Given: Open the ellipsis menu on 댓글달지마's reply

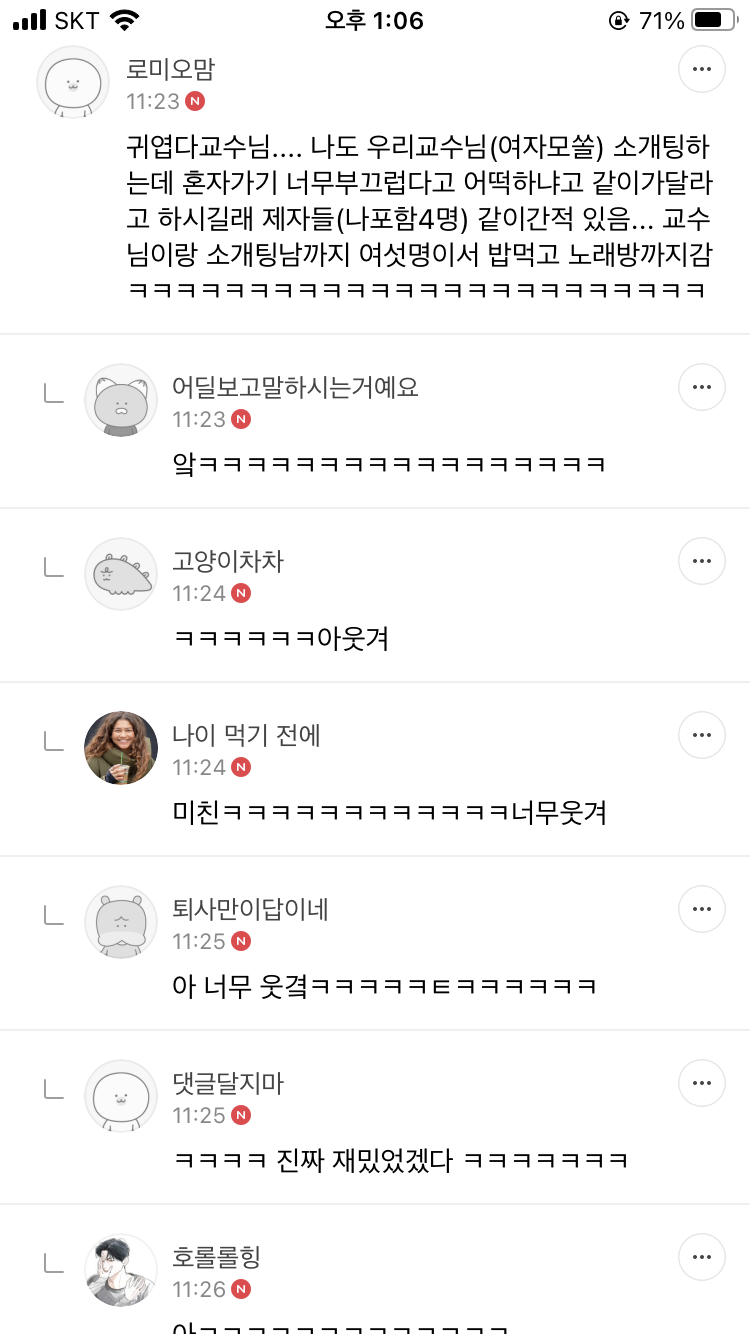Looking at the screenshot, I should tap(701, 1083).
